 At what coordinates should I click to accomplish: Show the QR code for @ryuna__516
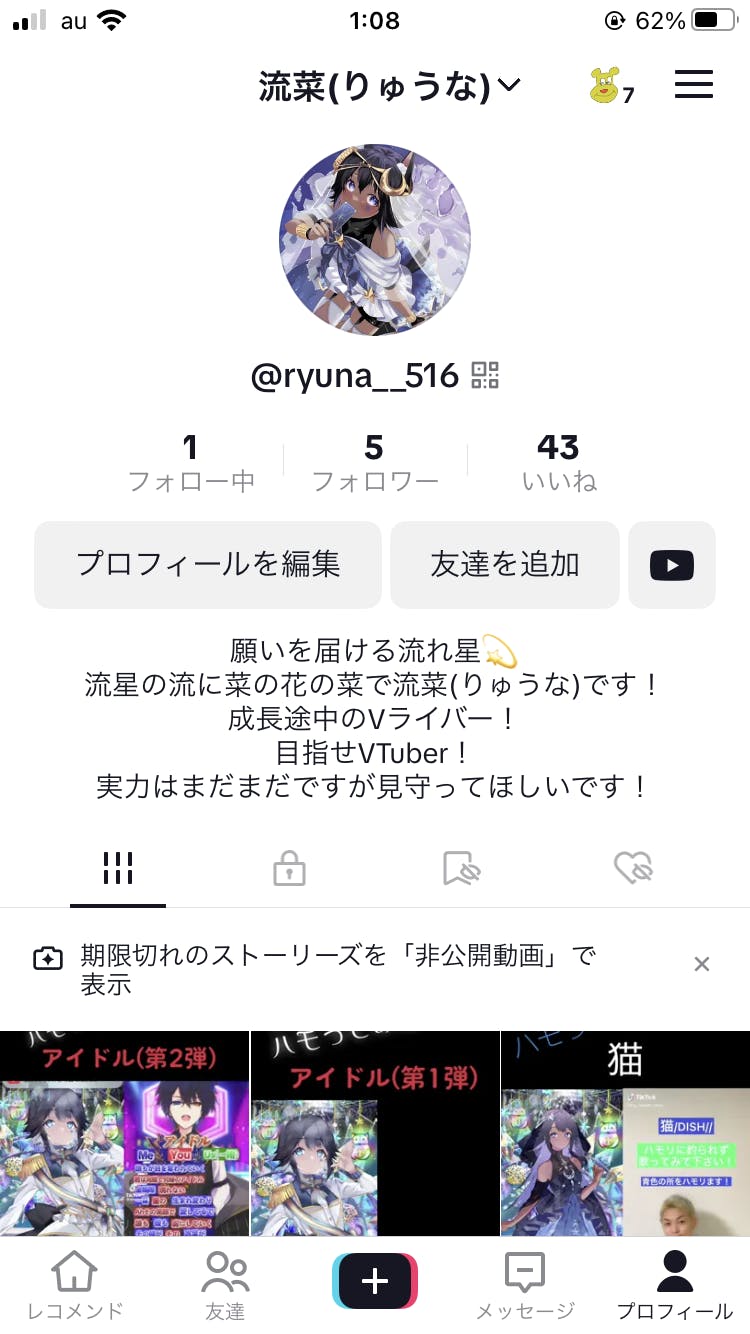click(x=485, y=376)
